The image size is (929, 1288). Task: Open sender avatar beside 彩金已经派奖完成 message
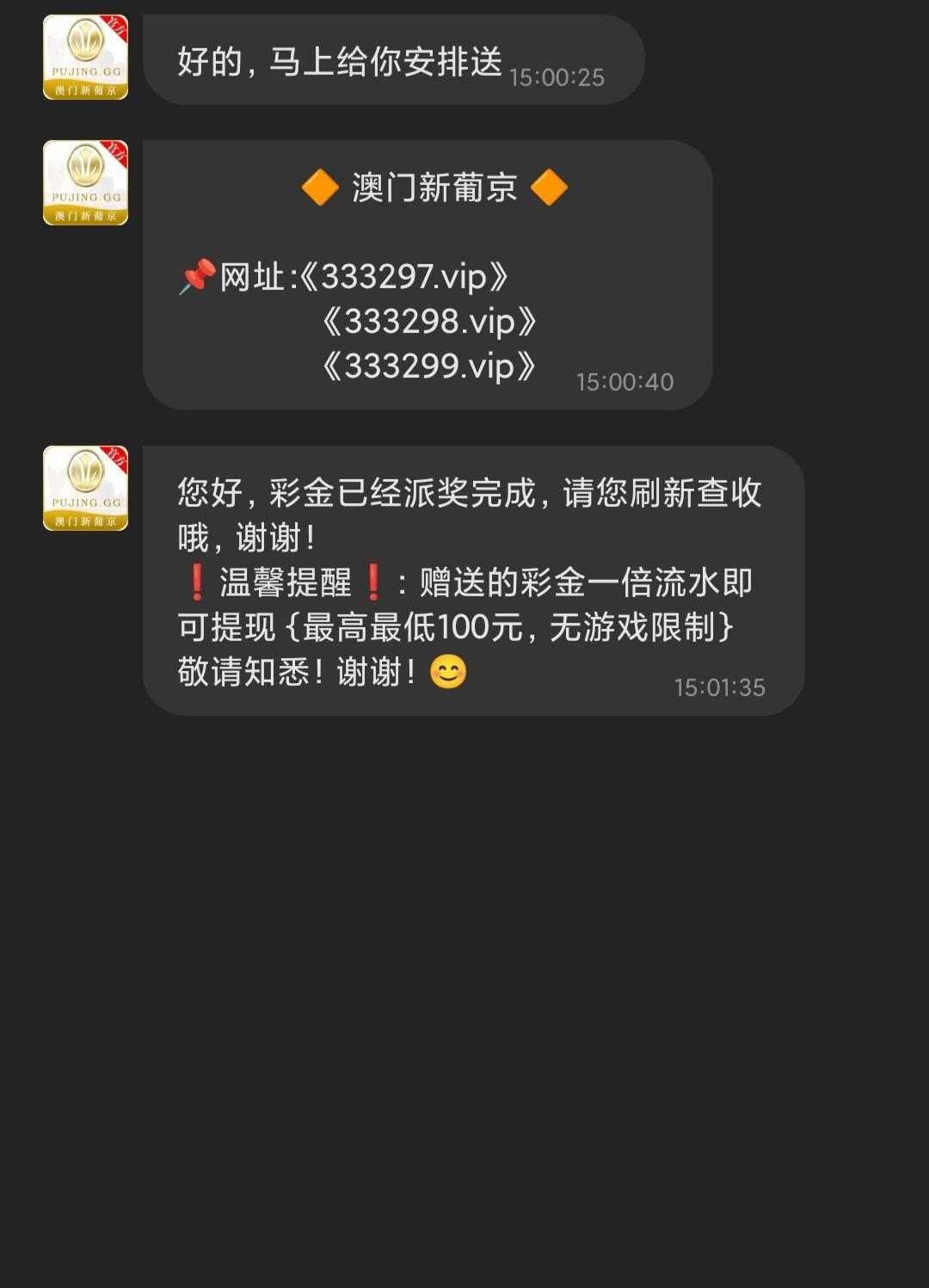[x=85, y=488]
